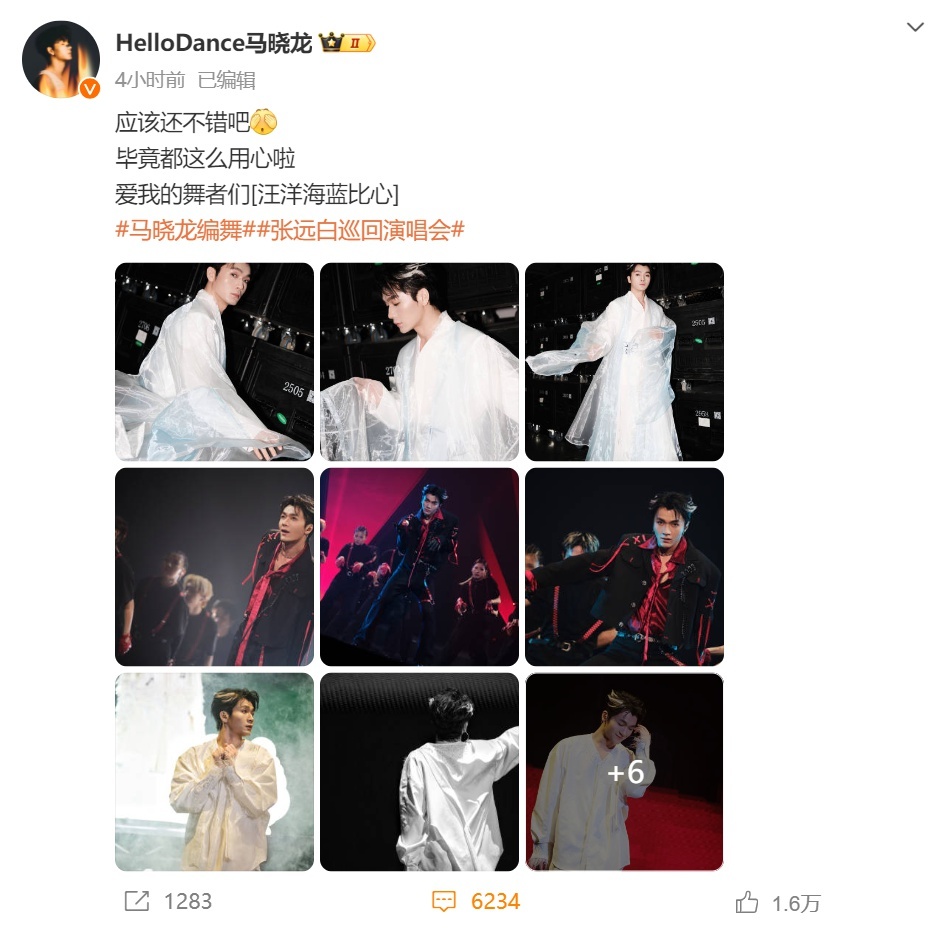
Task: Like this post with 1.6万 likes
Action: point(777,903)
